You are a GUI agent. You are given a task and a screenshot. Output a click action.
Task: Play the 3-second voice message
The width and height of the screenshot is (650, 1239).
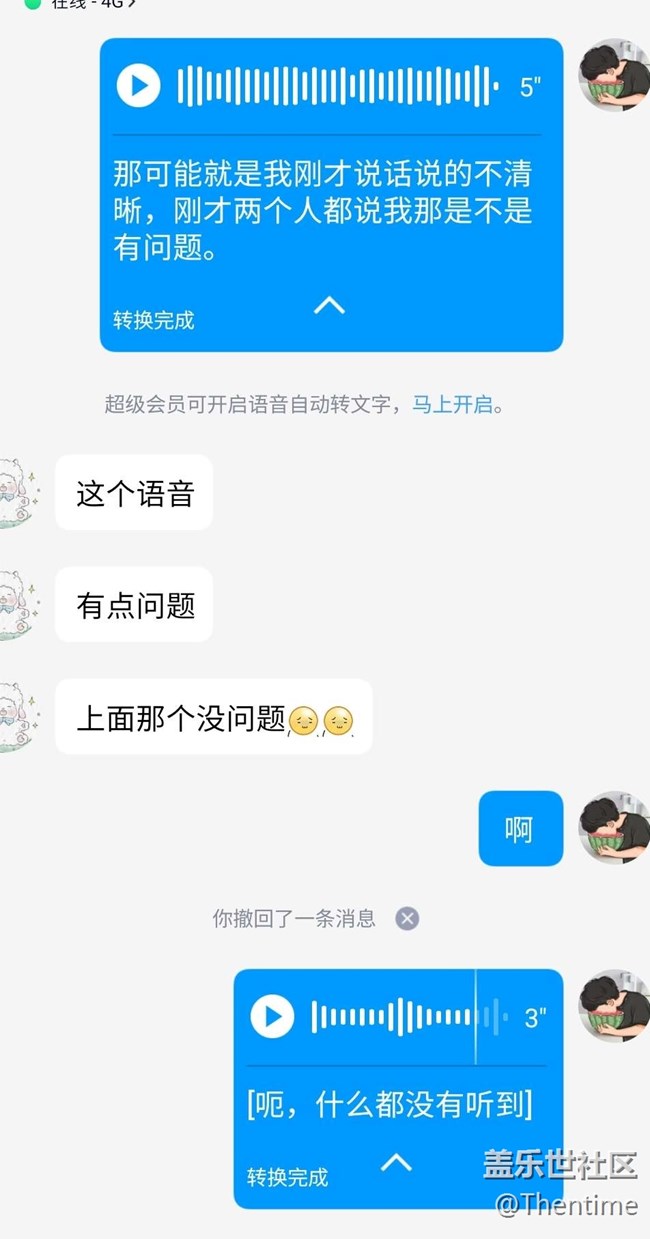pos(272,1017)
